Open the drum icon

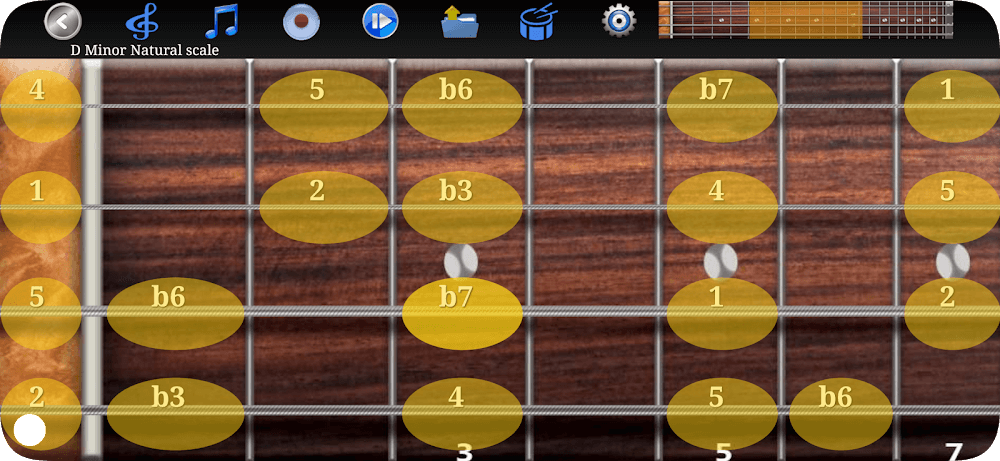[x=539, y=20]
